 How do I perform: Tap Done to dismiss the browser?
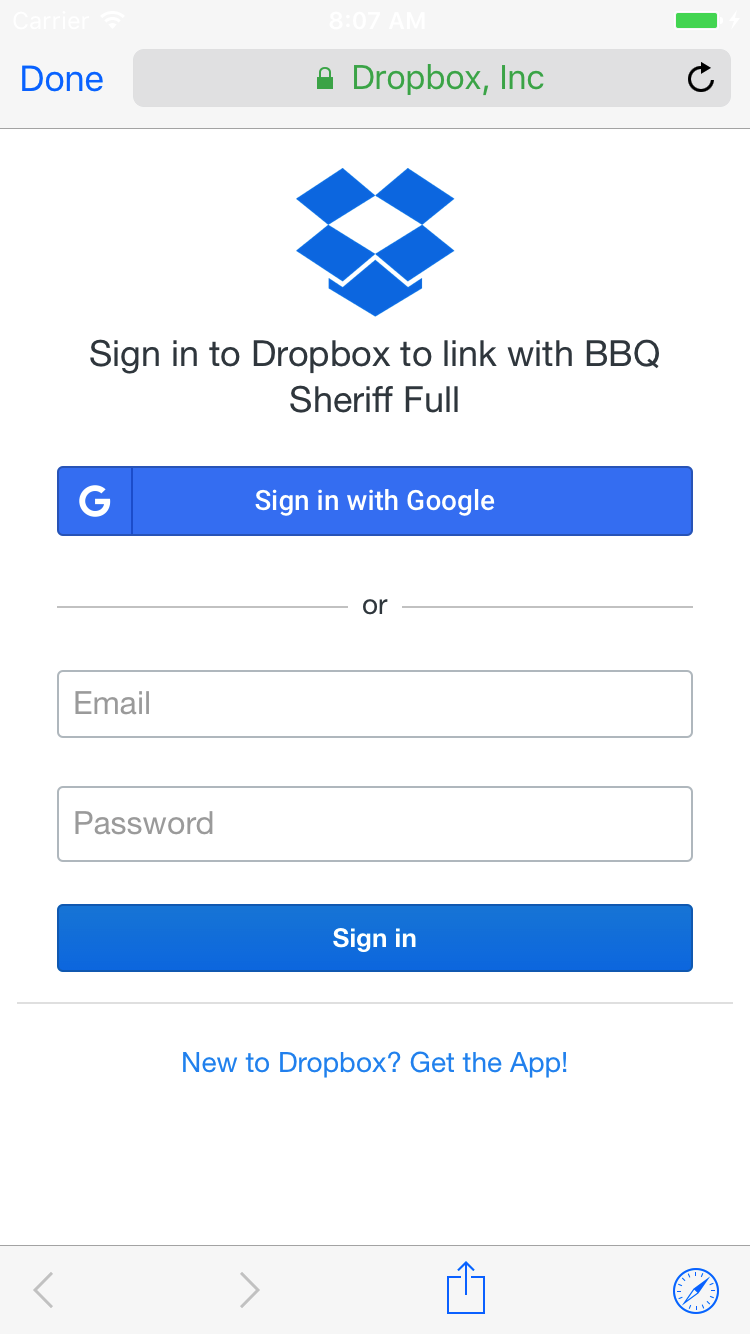61,78
